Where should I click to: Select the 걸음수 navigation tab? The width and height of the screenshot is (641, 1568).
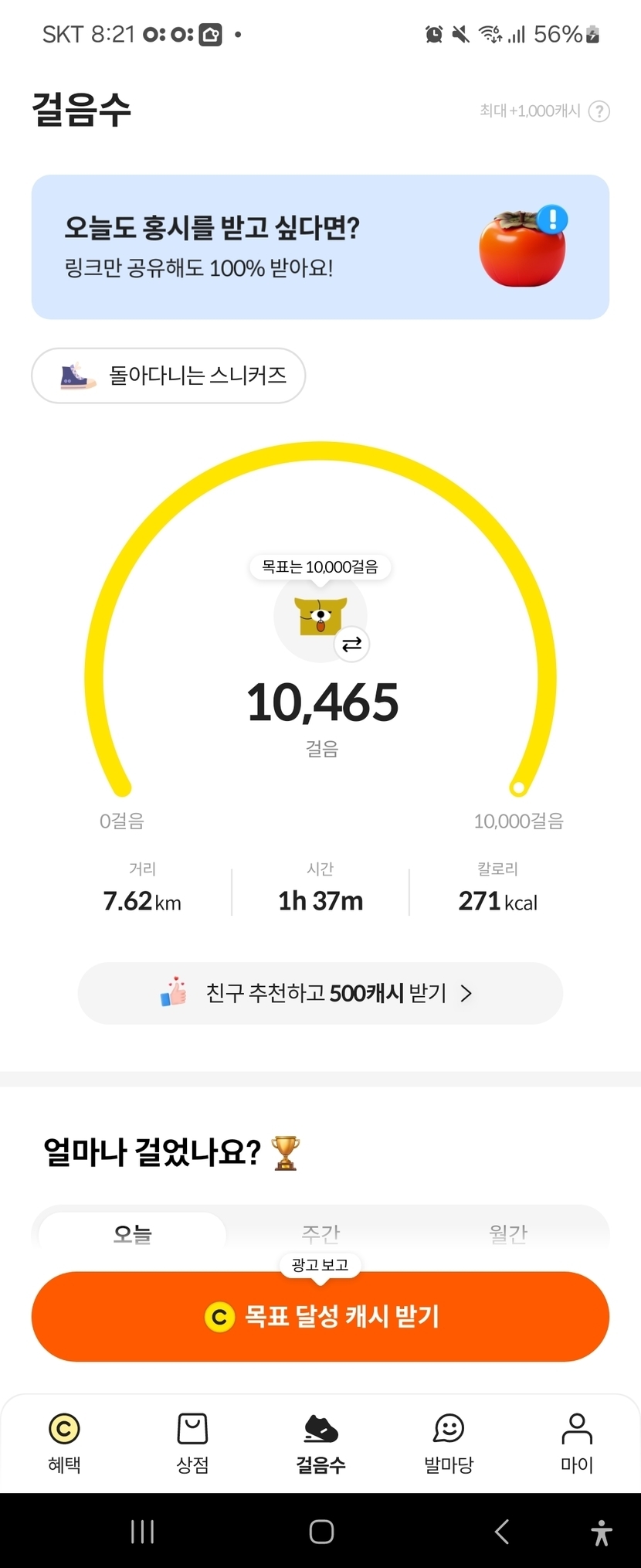[x=320, y=1443]
